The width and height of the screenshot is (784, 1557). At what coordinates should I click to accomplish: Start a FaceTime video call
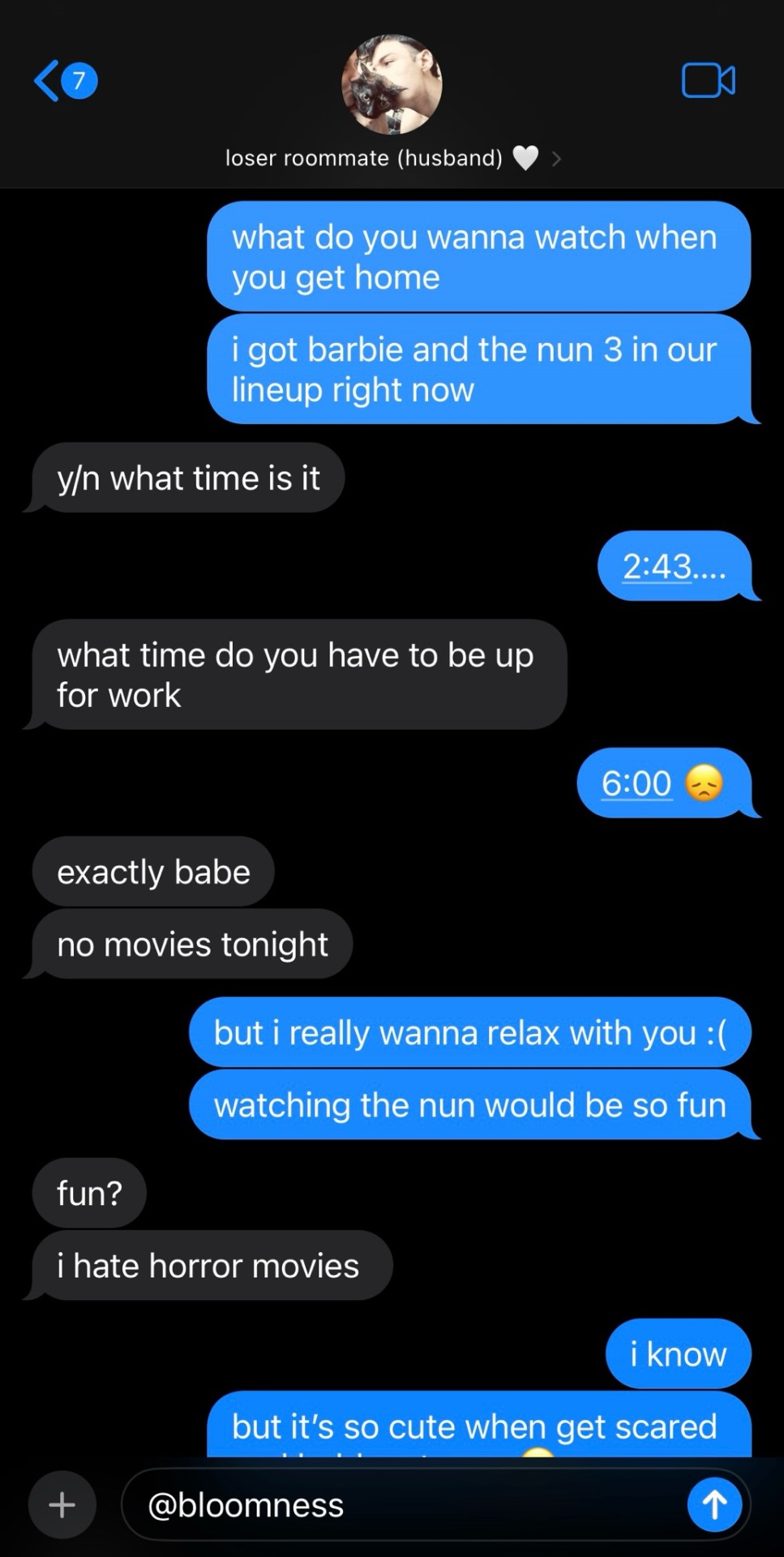708,80
